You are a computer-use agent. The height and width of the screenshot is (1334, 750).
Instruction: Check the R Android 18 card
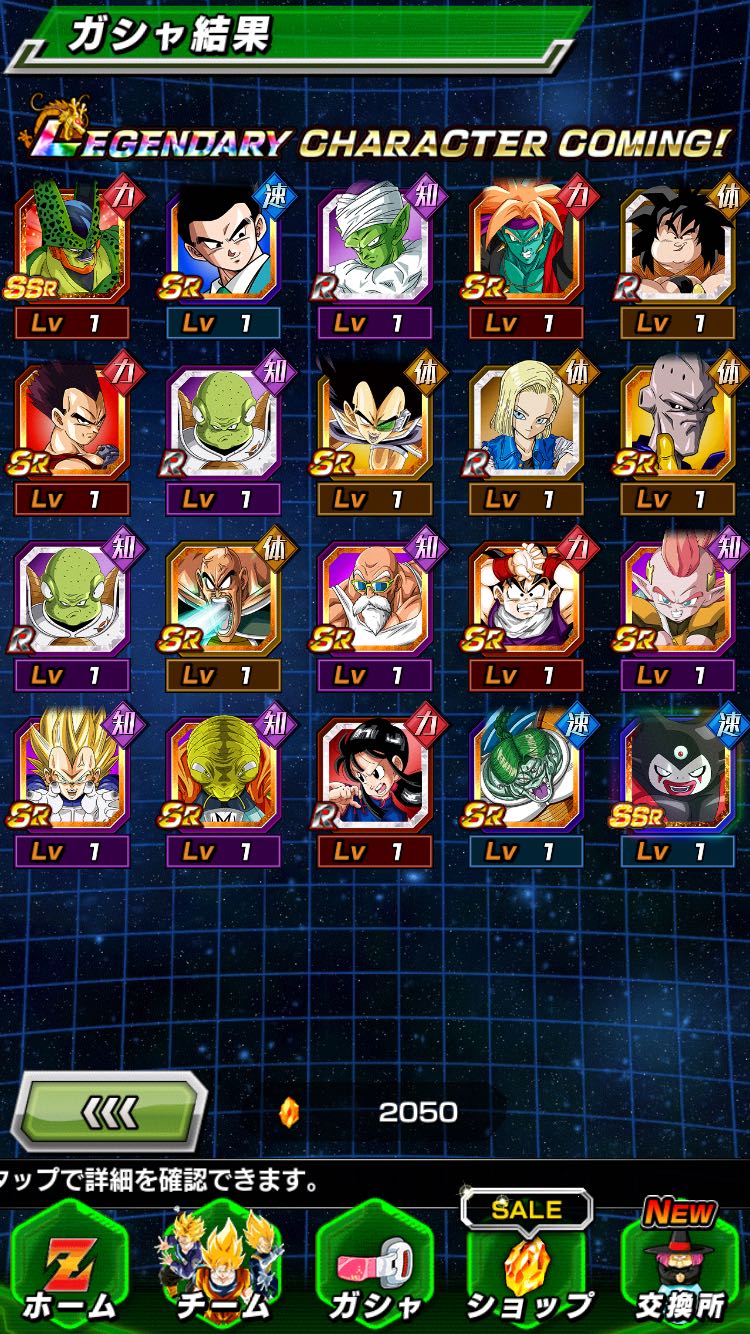[x=526, y=422]
